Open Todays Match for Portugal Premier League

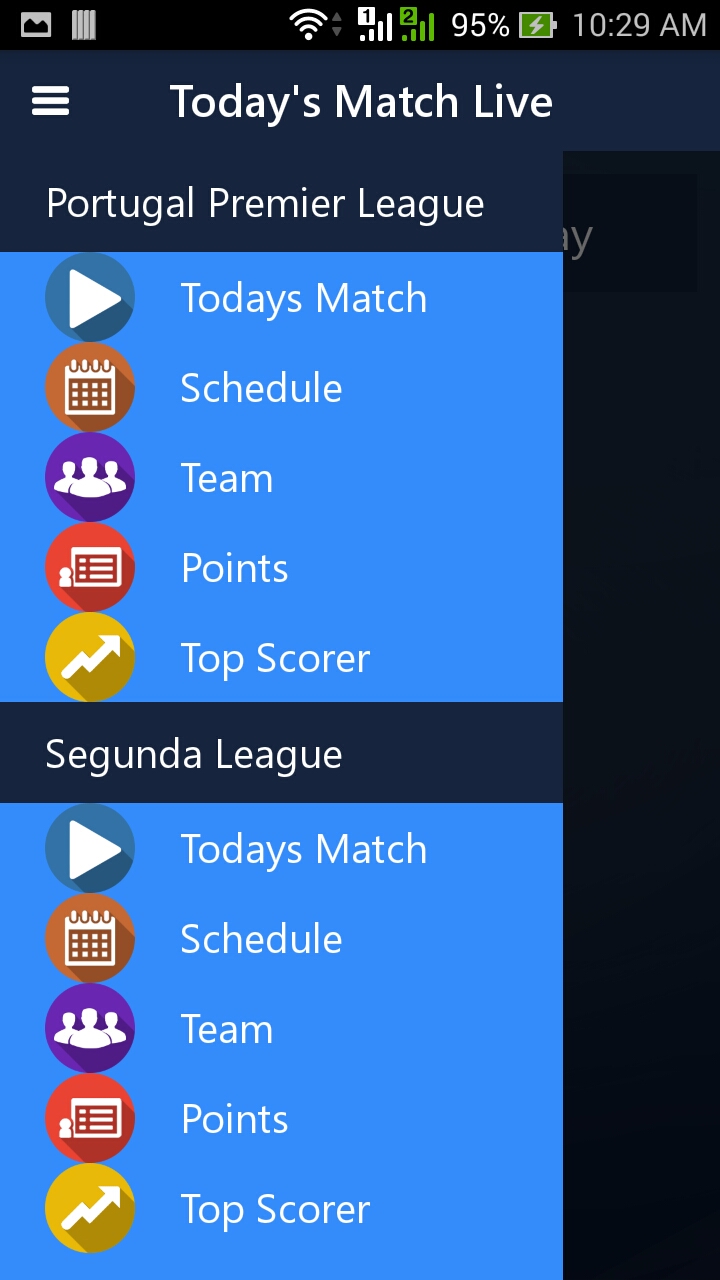click(303, 297)
